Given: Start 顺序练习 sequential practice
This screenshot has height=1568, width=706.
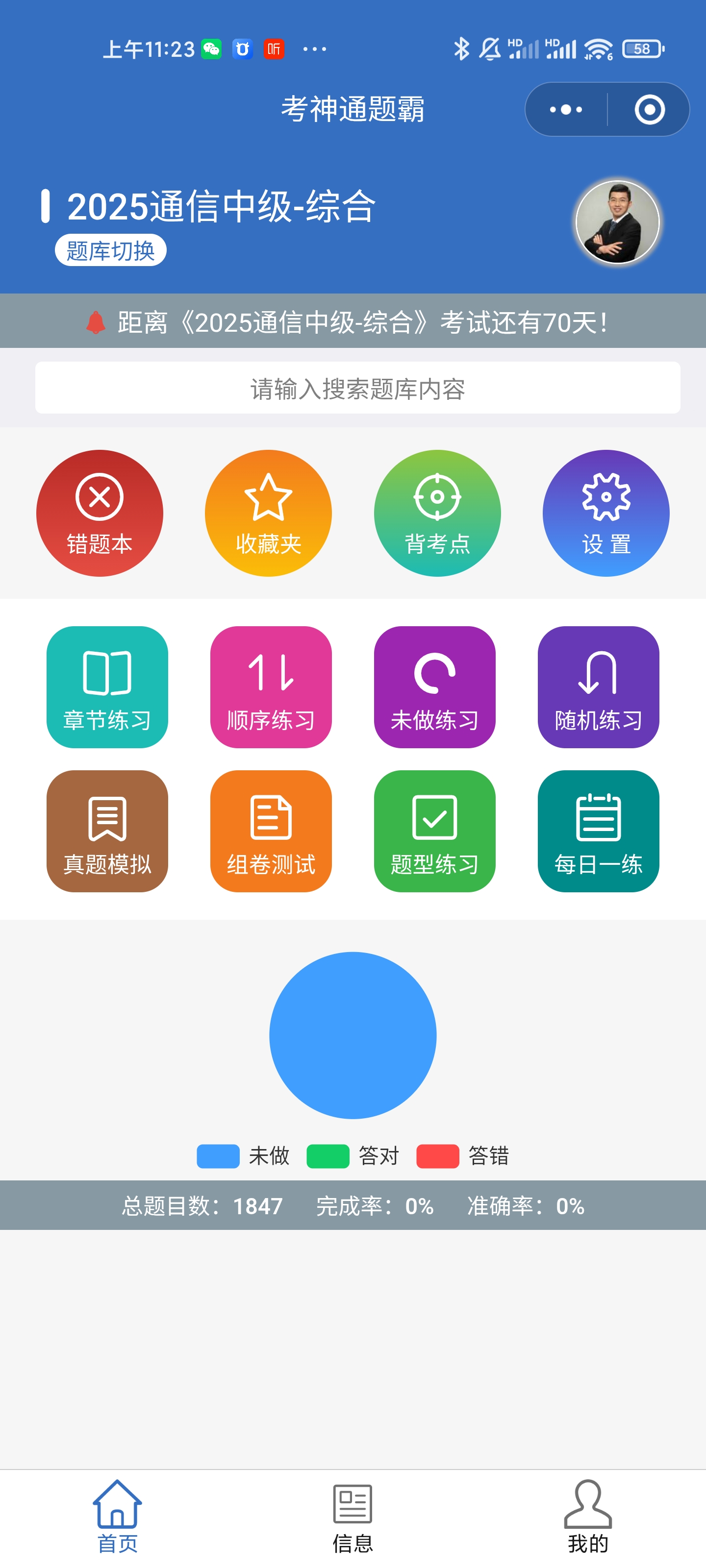Looking at the screenshot, I should click(x=271, y=686).
